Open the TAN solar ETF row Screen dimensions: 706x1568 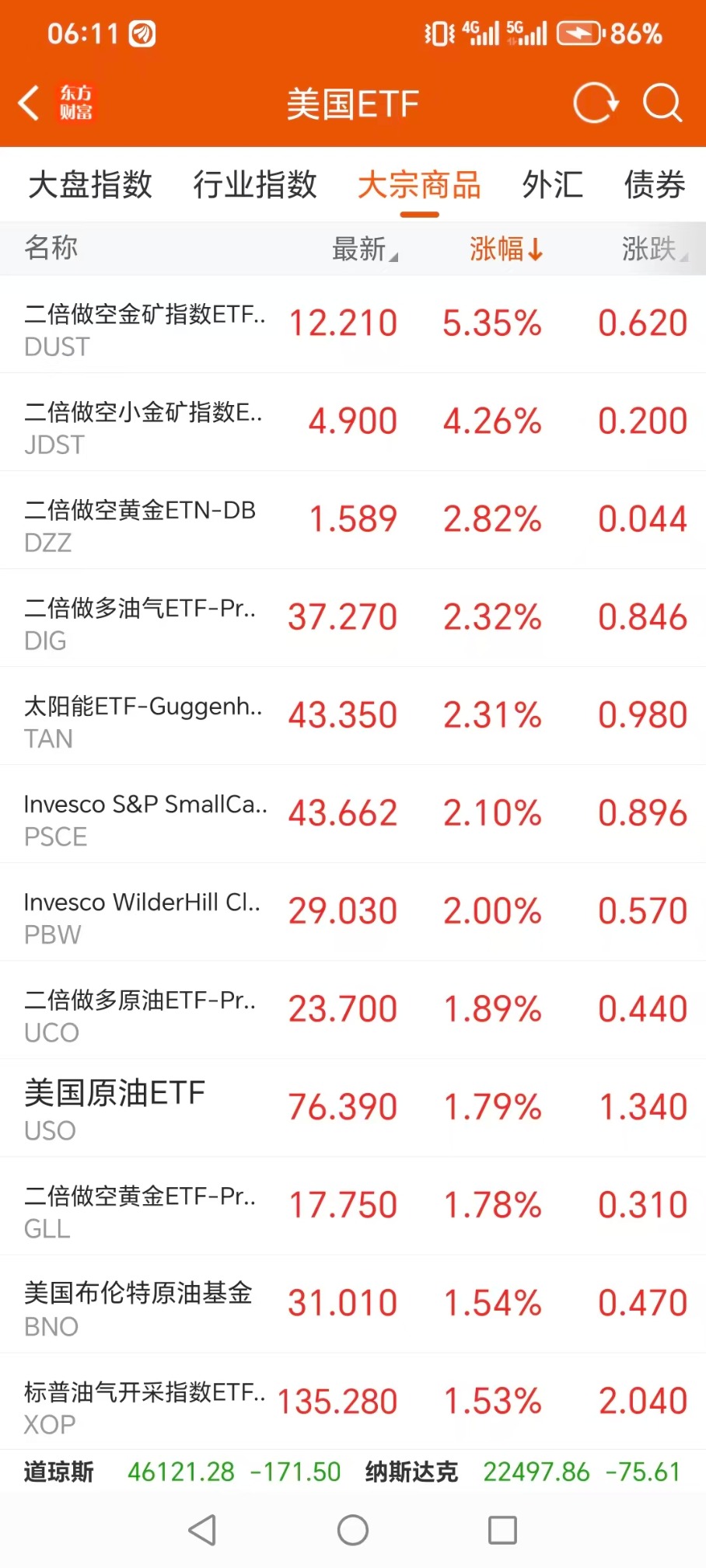pos(353,717)
